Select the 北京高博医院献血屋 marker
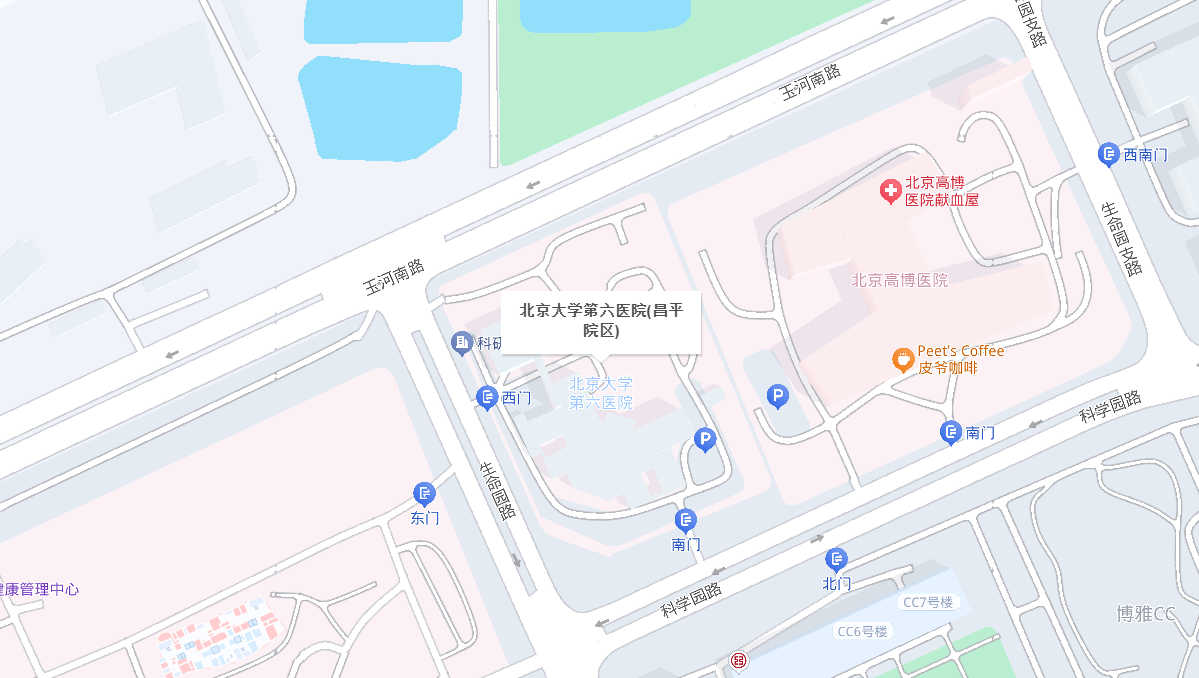The width and height of the screenshot is (1199, 678). point(890,191)
